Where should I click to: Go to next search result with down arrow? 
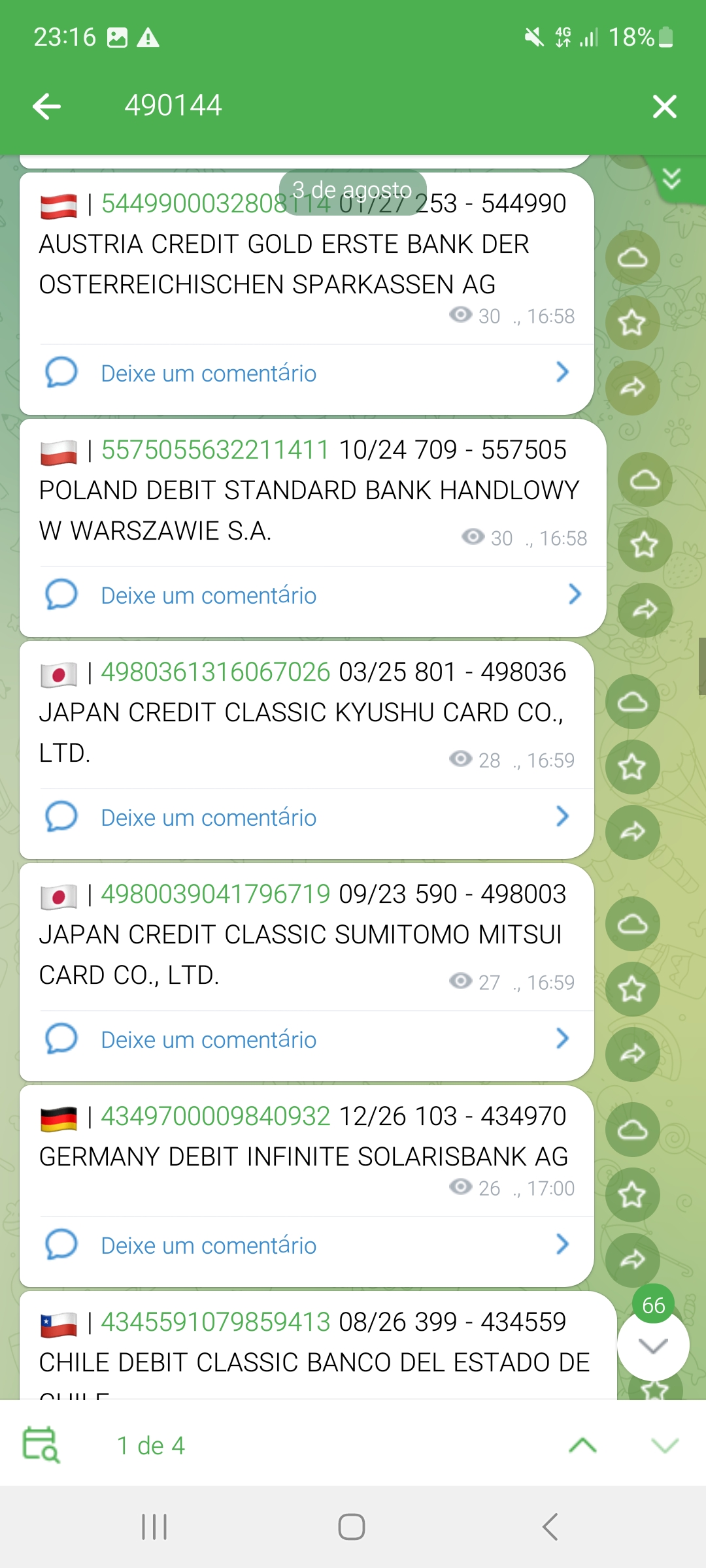(x=665, y=1445)
